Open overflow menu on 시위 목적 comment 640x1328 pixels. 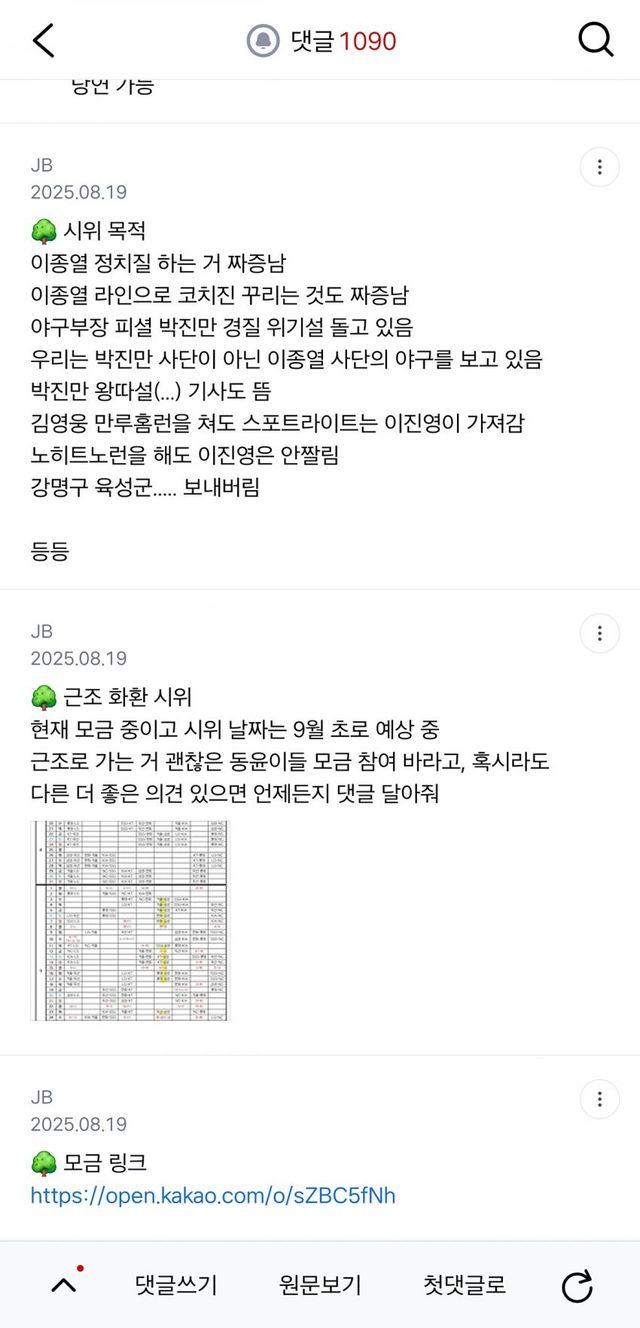click(600, 167)
